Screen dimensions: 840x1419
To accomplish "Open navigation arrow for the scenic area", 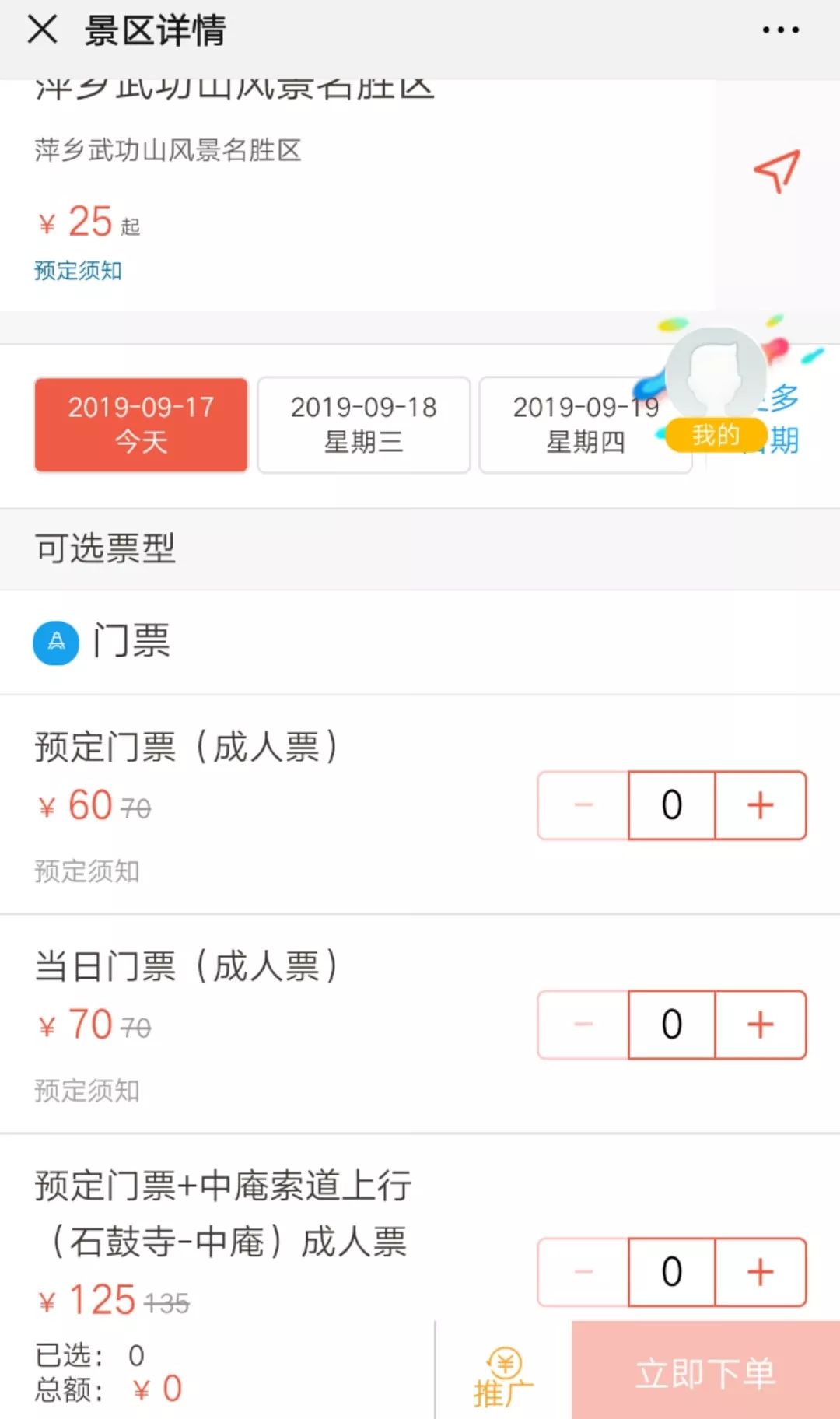I will (776, 170).
